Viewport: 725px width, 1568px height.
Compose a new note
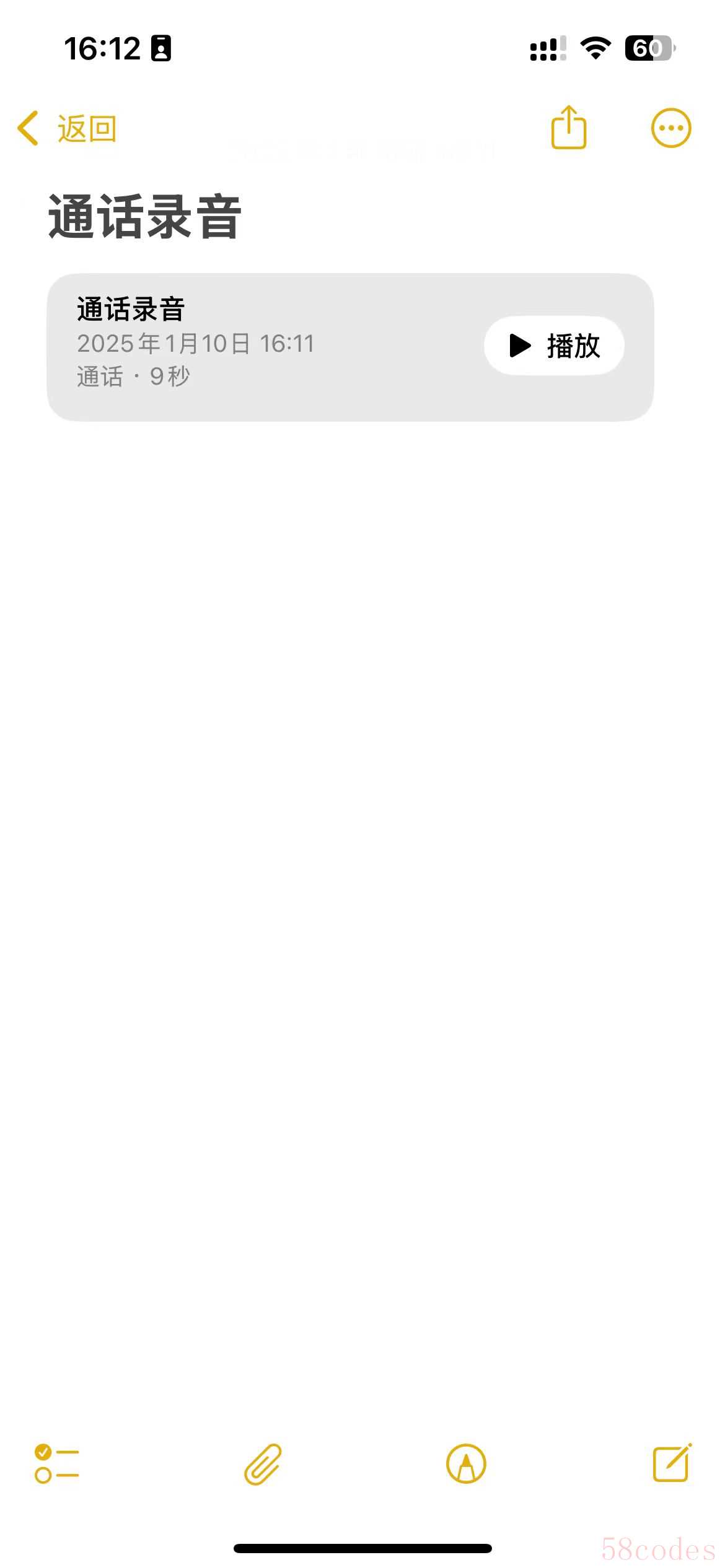click(x=672, y=1463)
